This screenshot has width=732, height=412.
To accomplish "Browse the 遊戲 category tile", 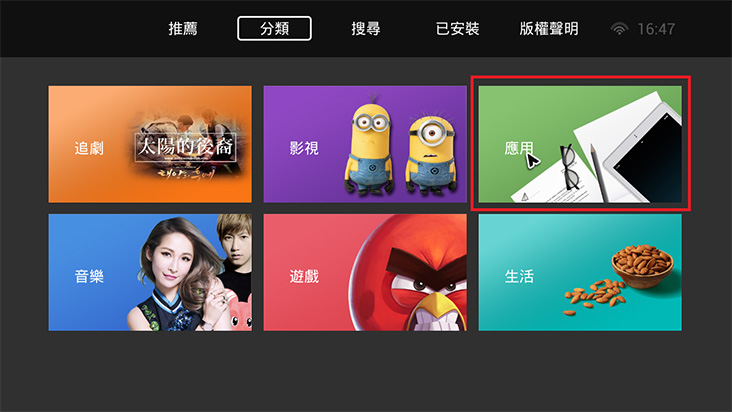I will pos(365,272).
